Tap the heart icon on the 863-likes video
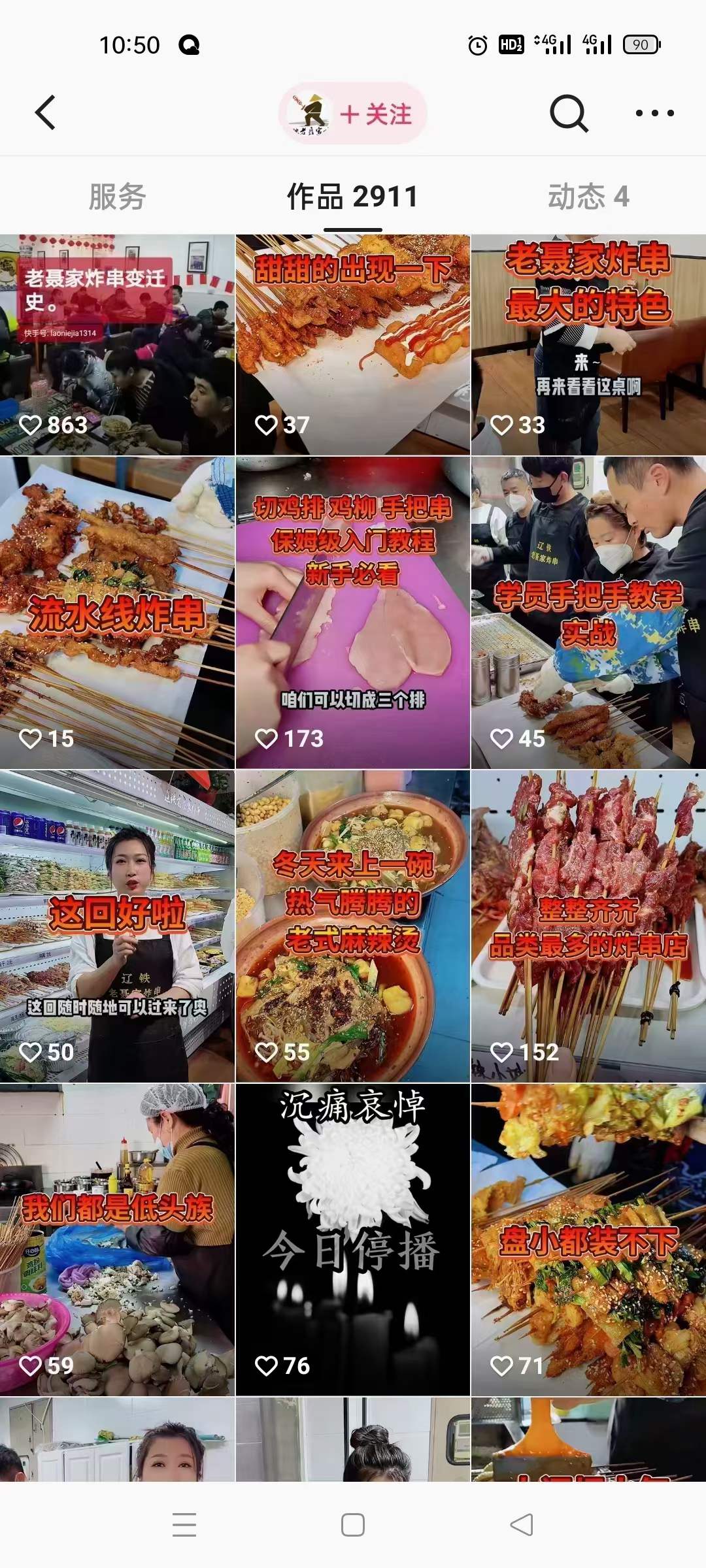The height and width of the screenshot is (1568, 706). (31, 423)
